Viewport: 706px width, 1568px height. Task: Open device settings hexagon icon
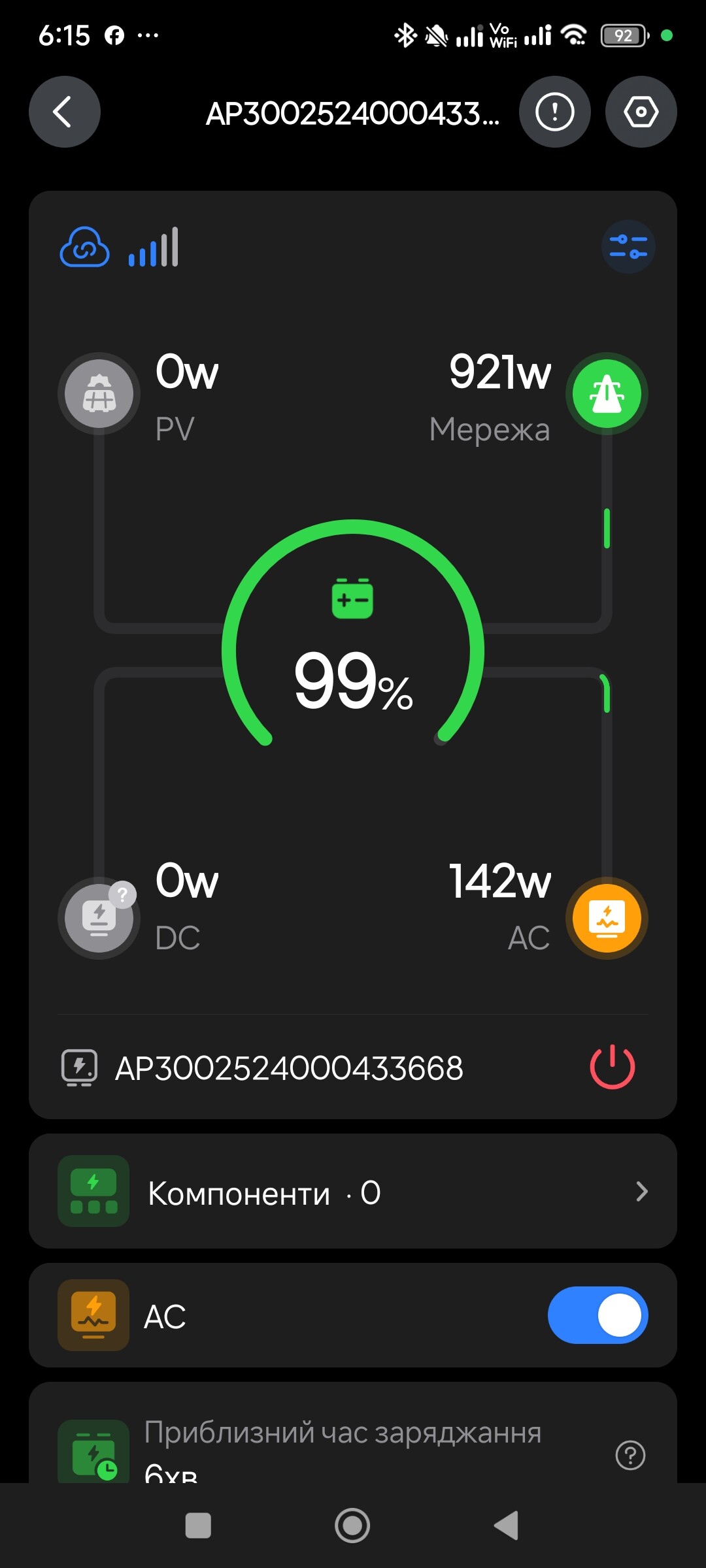coord(641,112)
